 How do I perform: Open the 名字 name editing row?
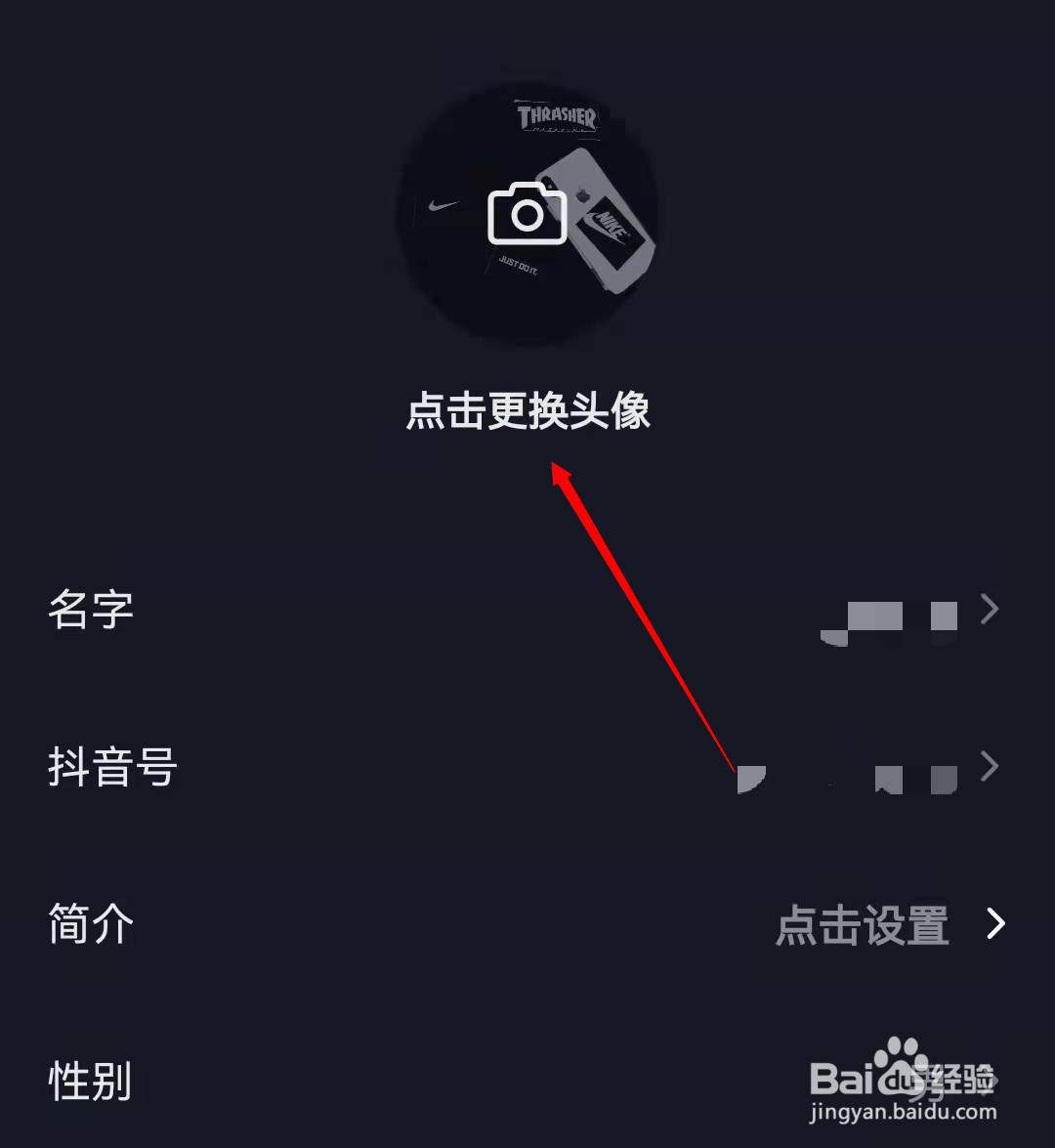coord(527,612)
